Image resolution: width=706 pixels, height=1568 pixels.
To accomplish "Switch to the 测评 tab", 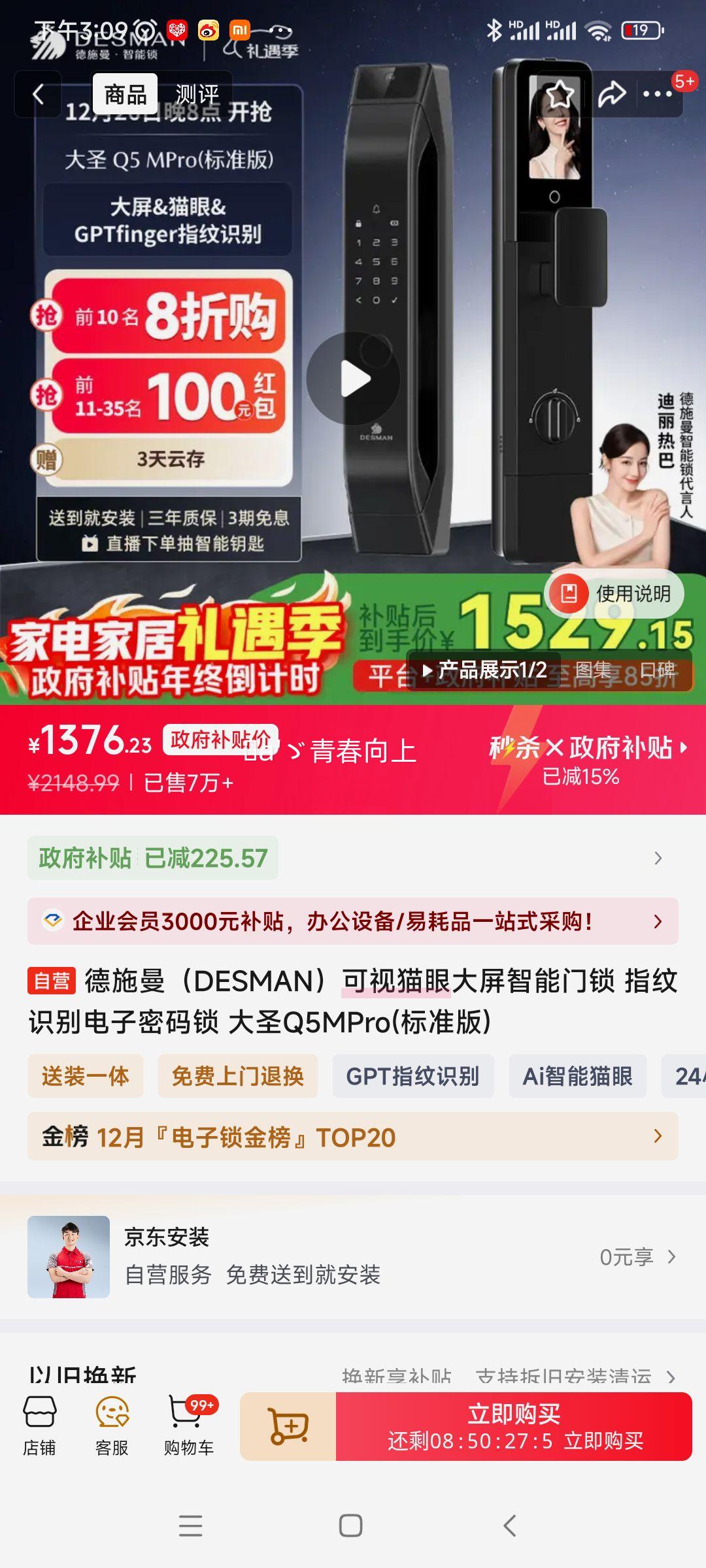I will click(197, 93).
